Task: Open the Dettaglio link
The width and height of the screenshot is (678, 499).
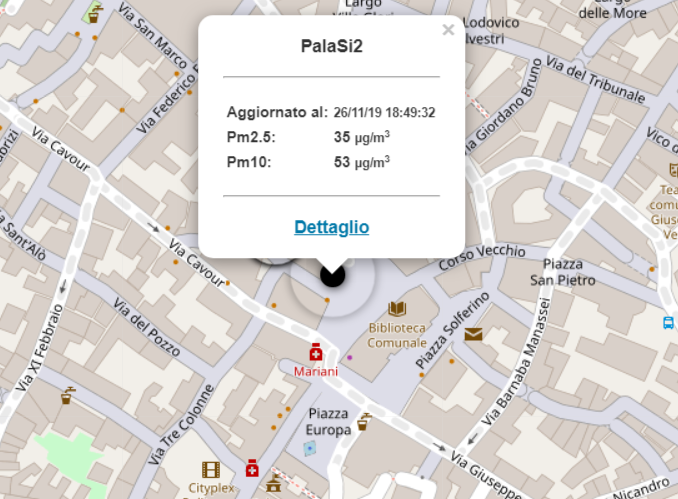Action: coord(331,228)
